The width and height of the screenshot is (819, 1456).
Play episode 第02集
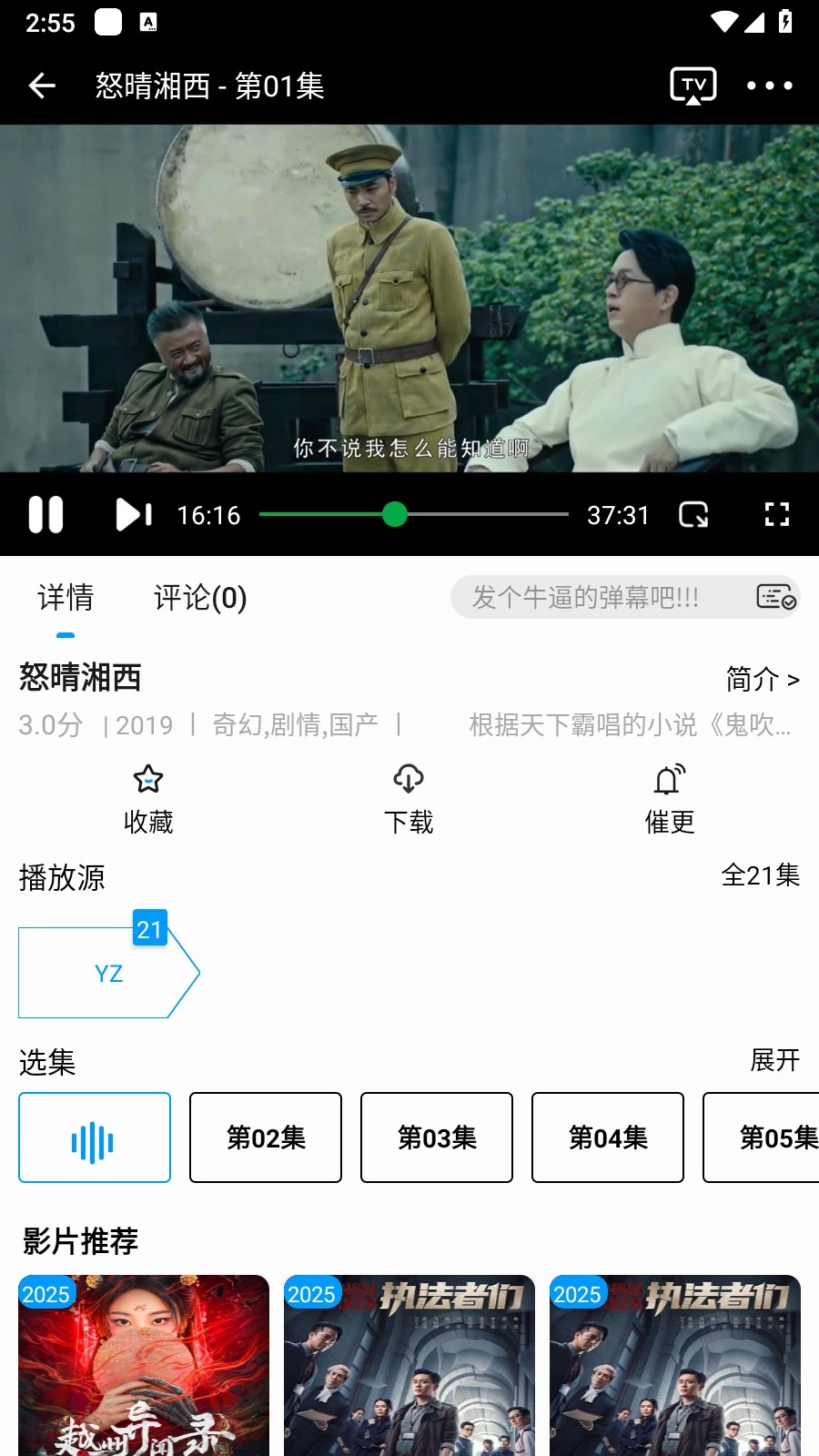coord(266,1137)
